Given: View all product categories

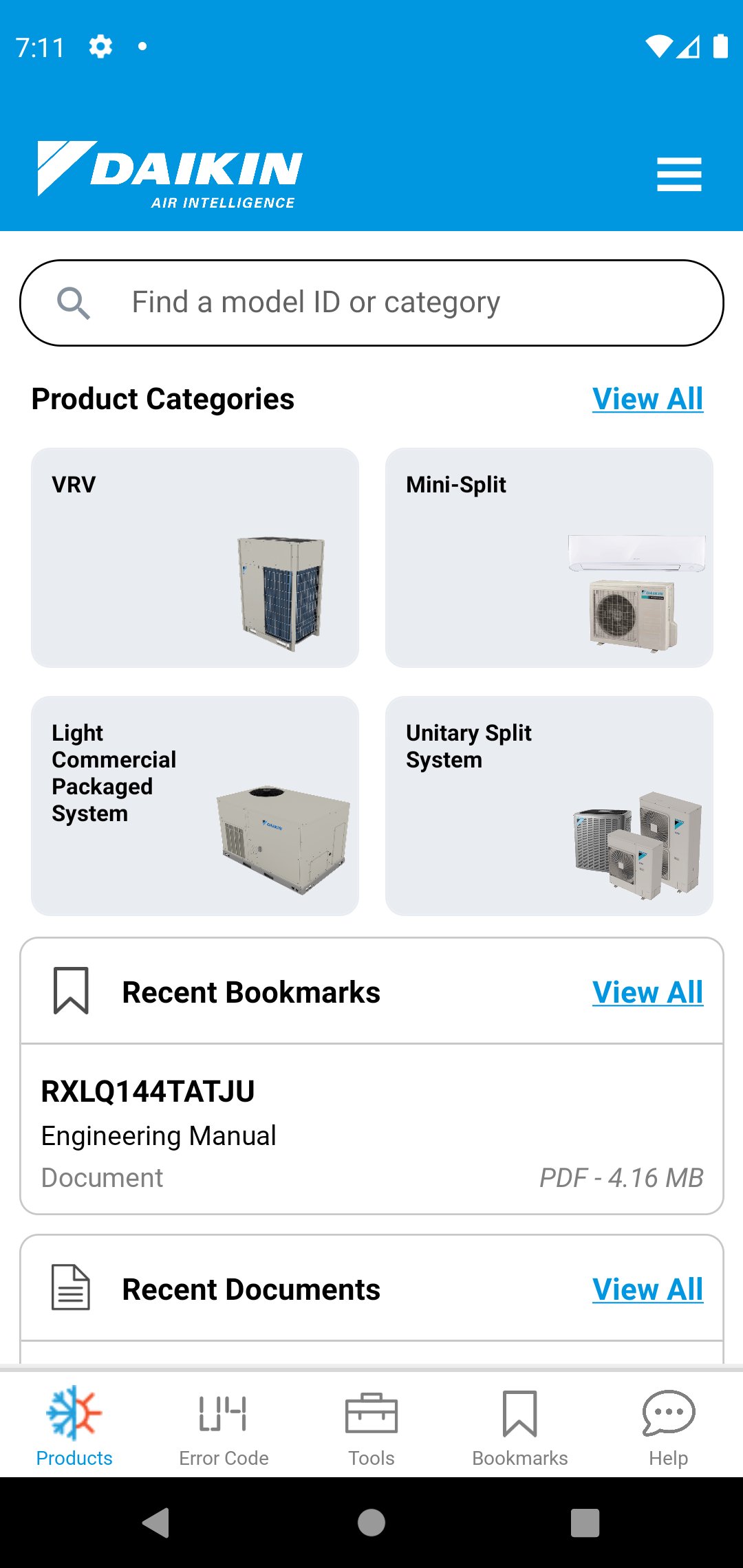Looking at the screenshot, I should 647,399.
